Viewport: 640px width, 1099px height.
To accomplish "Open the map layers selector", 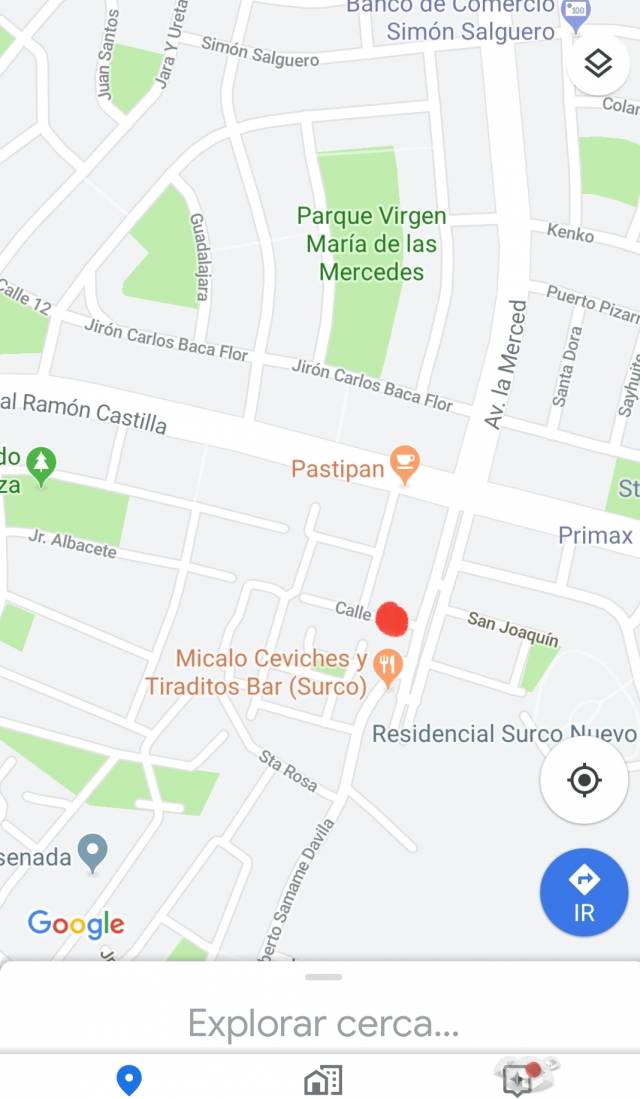I will (x=597, y=64).
